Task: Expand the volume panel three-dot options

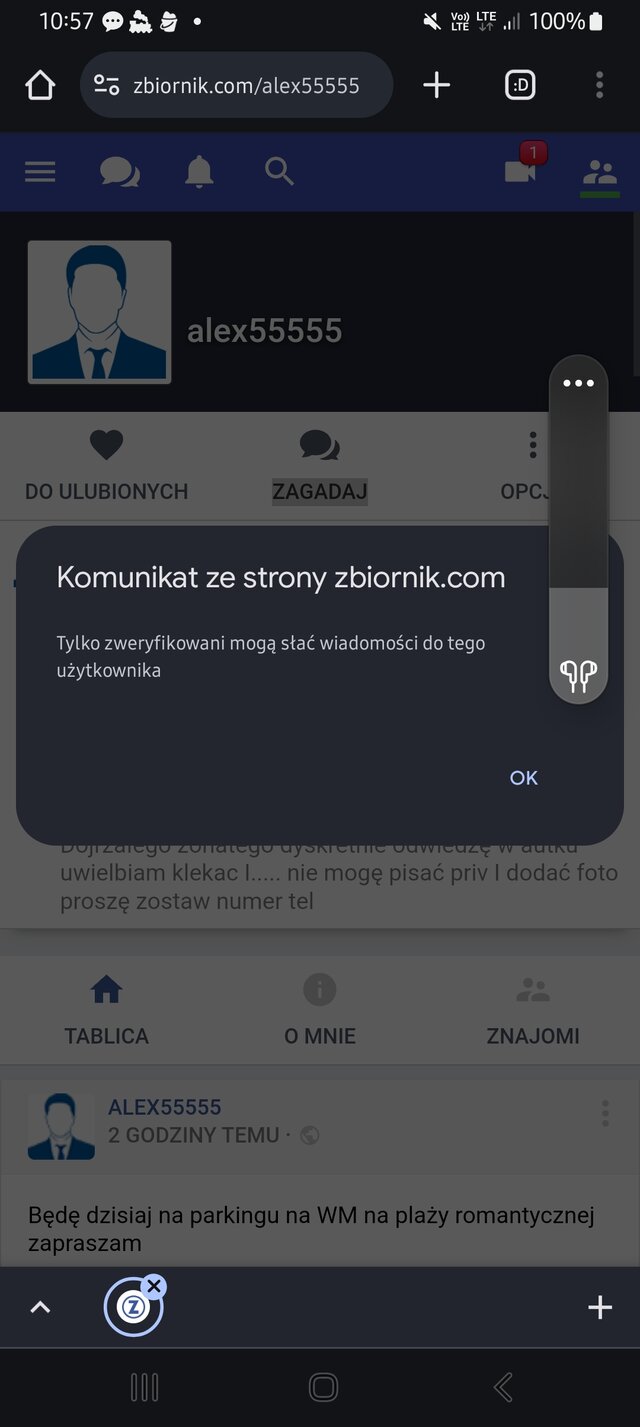Action: 578,384
